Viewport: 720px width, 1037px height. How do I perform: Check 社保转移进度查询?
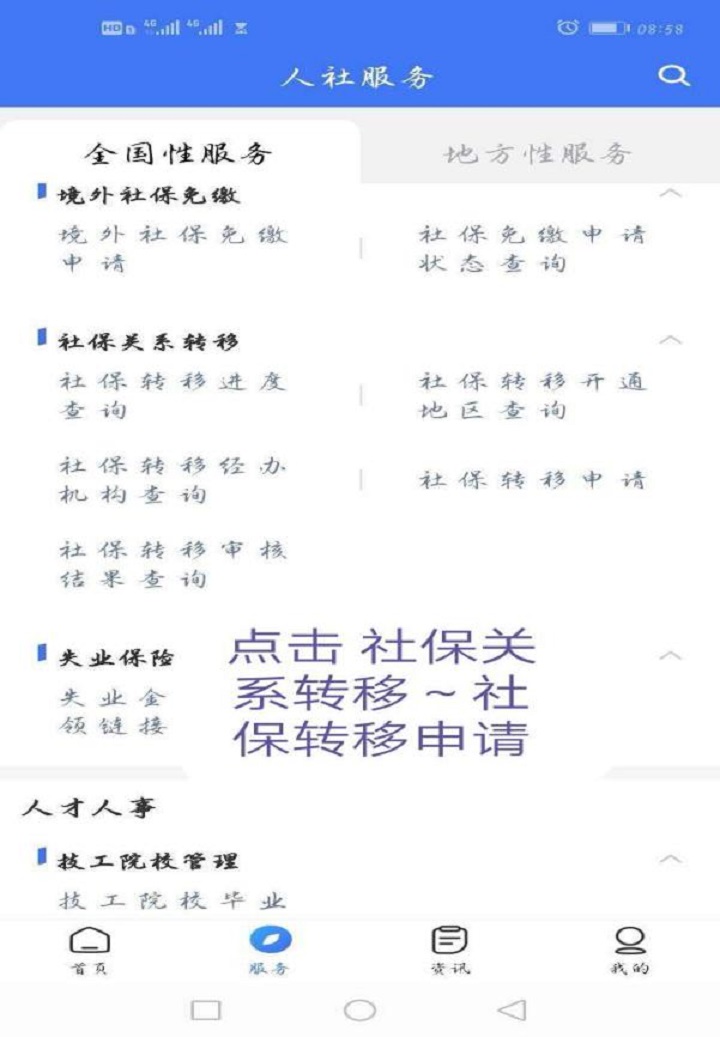point(173,395)
